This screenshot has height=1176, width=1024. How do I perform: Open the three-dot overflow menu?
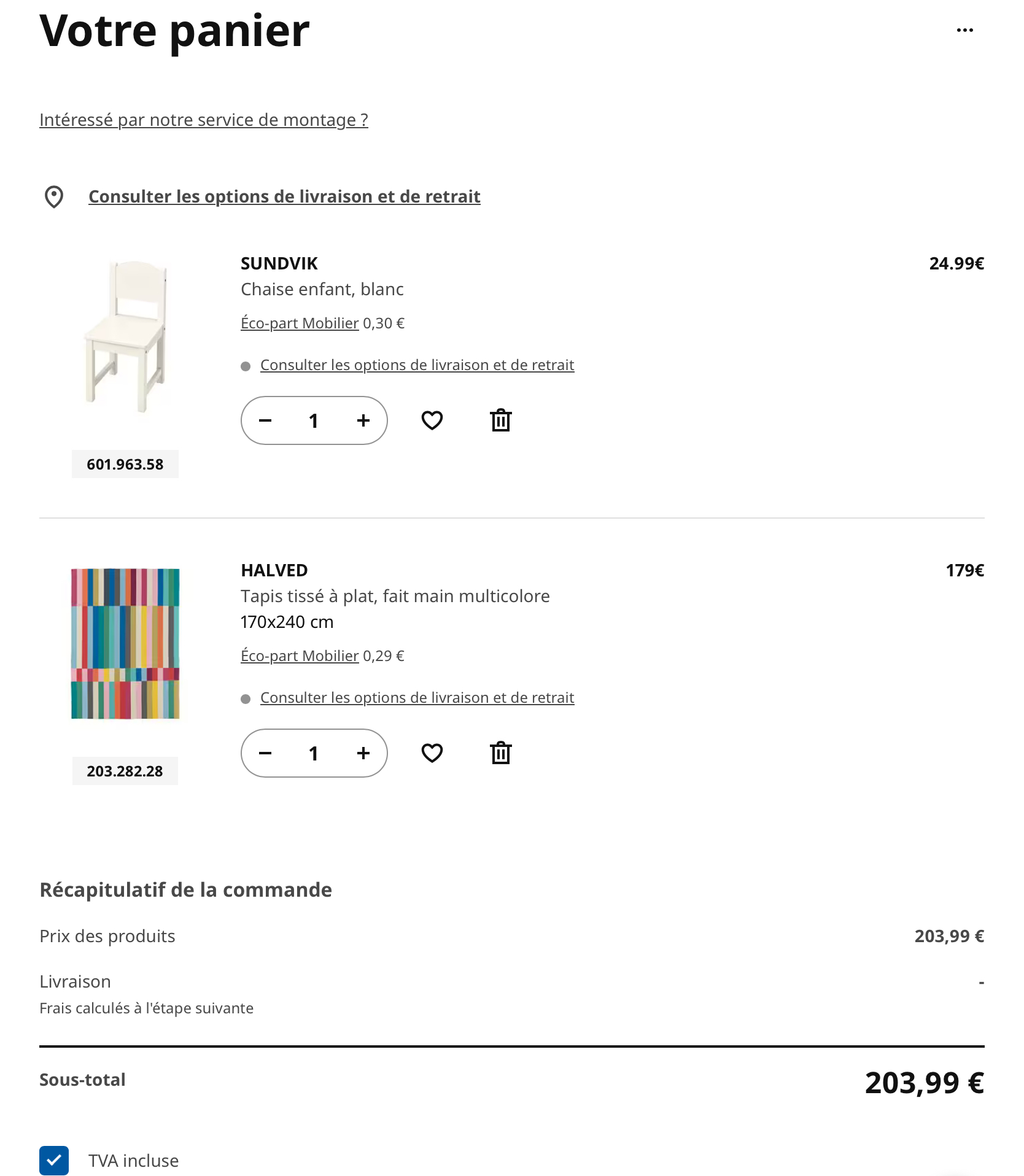click(x=964, y=30)
